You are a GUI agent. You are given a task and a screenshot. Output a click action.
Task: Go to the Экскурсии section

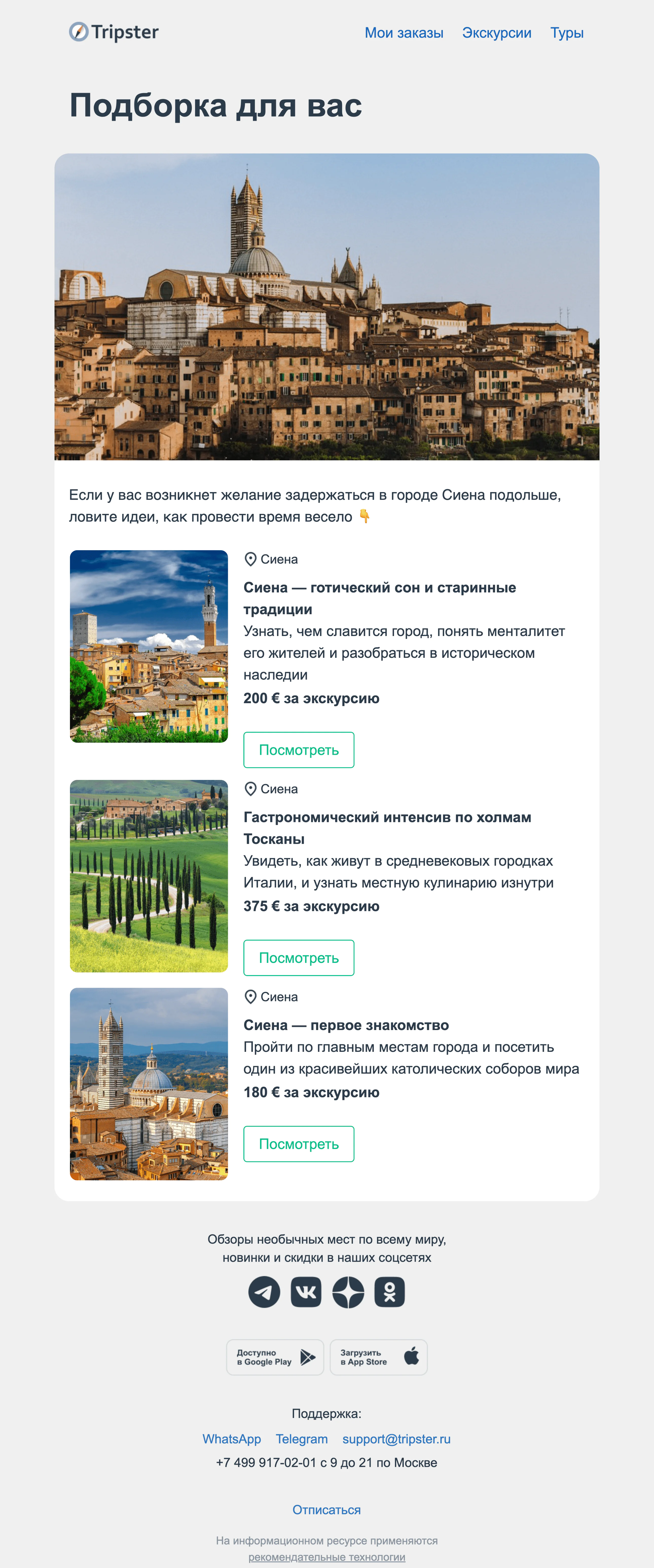496,33
